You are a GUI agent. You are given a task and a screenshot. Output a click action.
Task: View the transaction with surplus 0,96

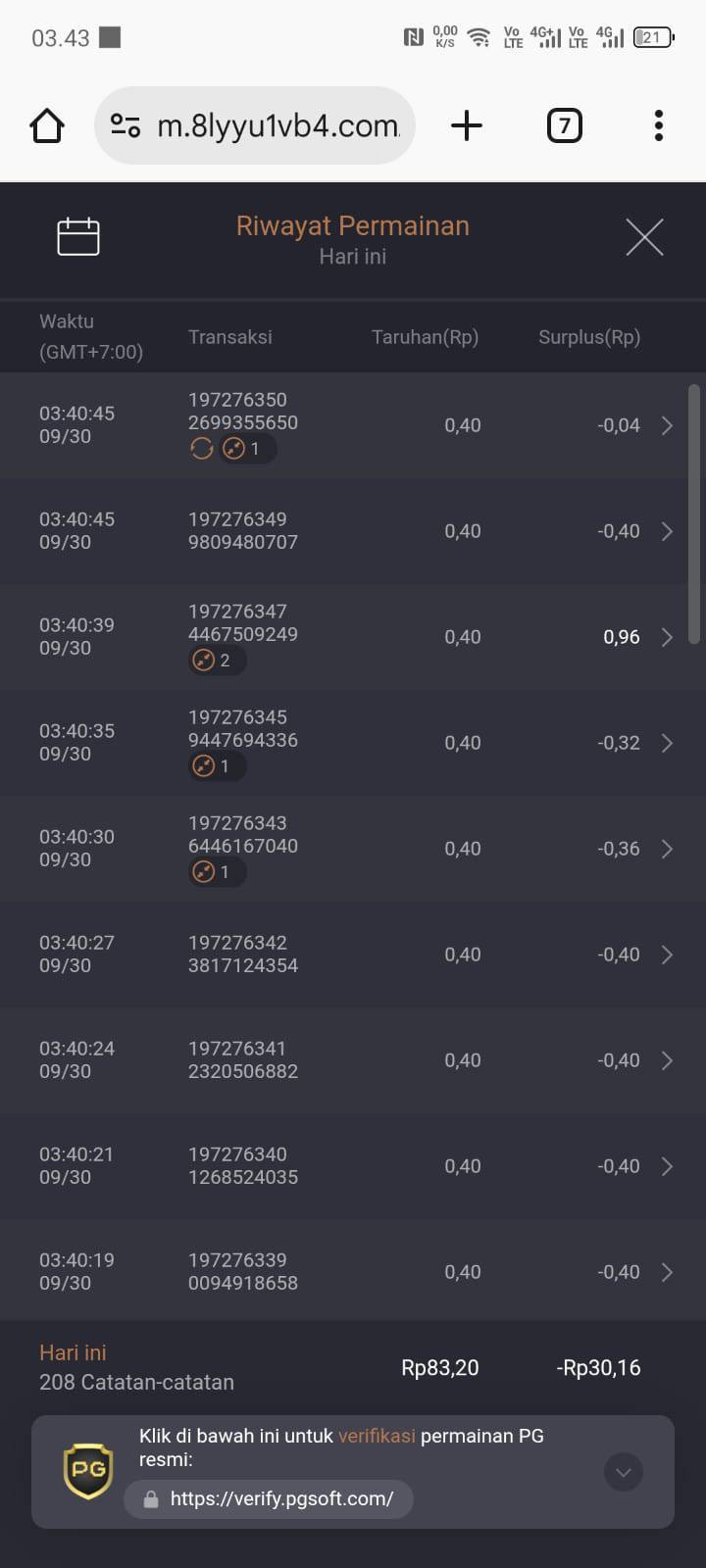353,636
